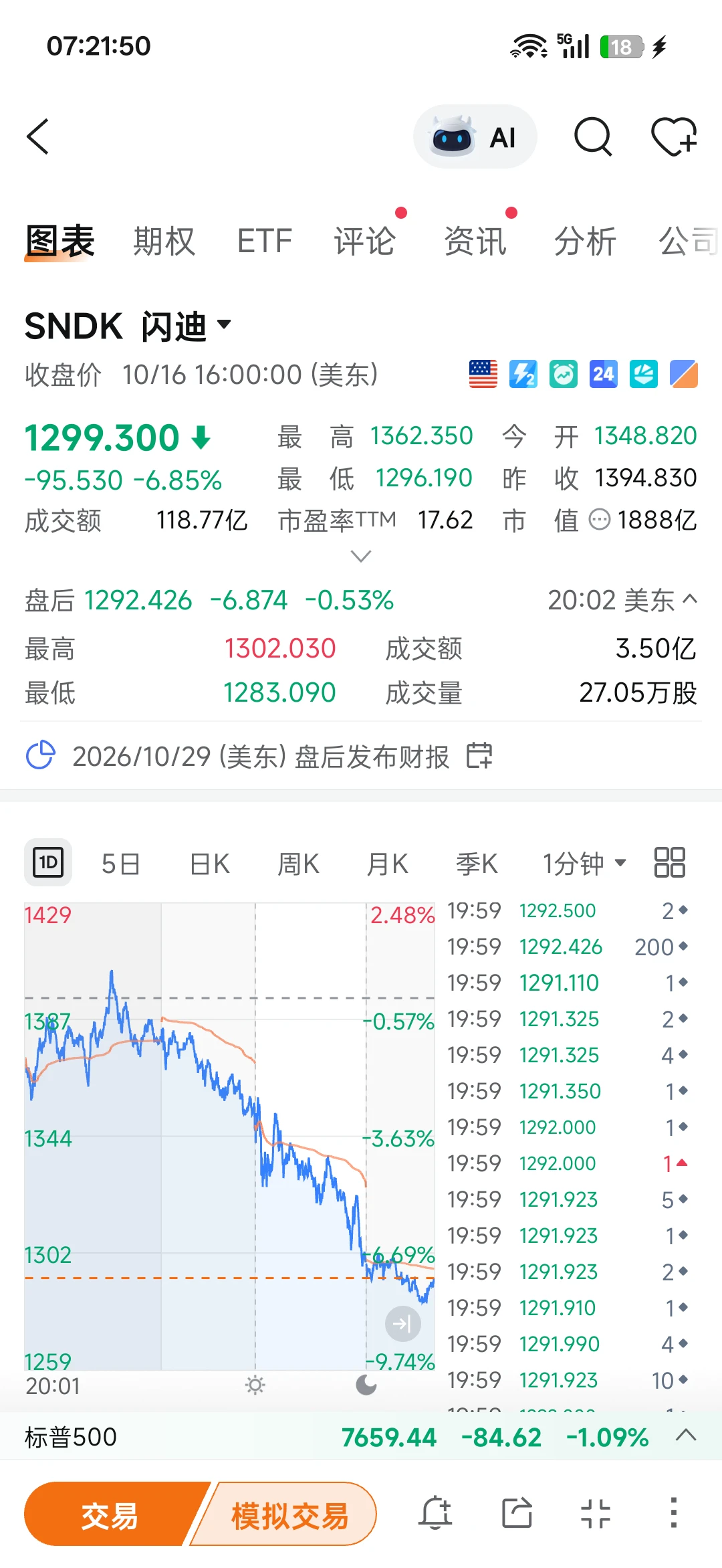The height and width of the screenshot is (1568, 722).
Task: Open the 评论 tab
Action: pyautogui.click(x=365, y=241)
